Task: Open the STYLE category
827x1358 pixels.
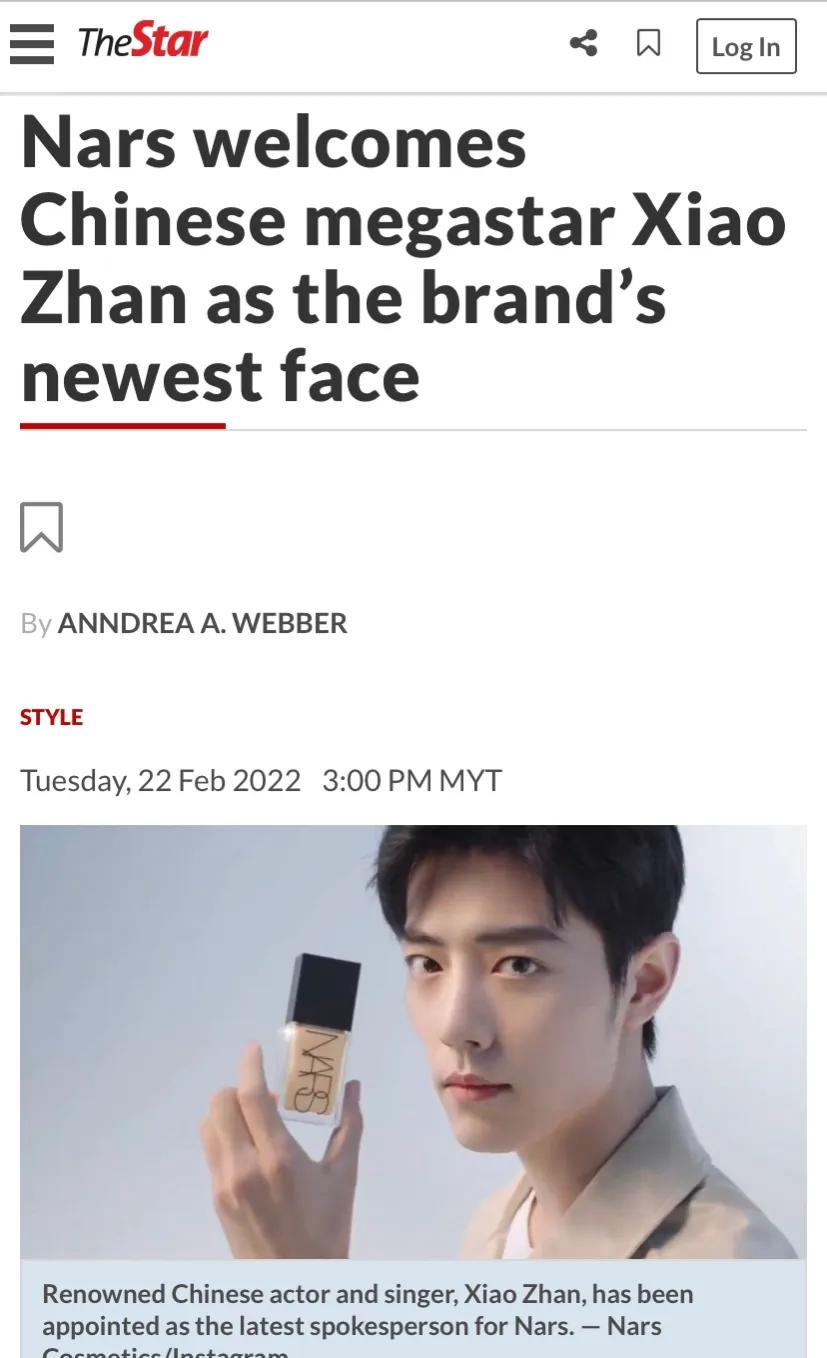Action: [51, 717]
